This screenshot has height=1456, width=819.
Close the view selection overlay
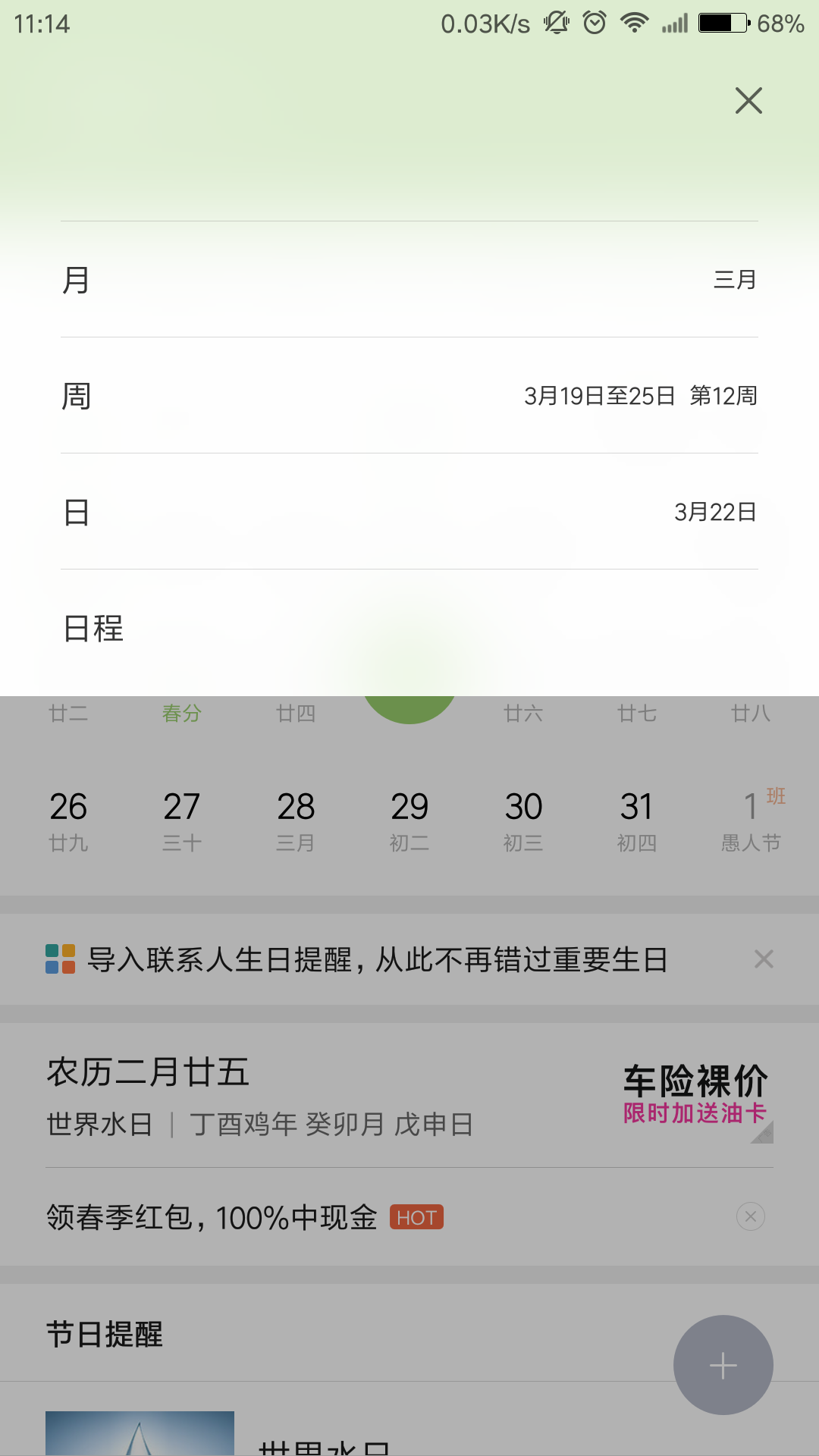pyautogui.click(x=748, y=100)
